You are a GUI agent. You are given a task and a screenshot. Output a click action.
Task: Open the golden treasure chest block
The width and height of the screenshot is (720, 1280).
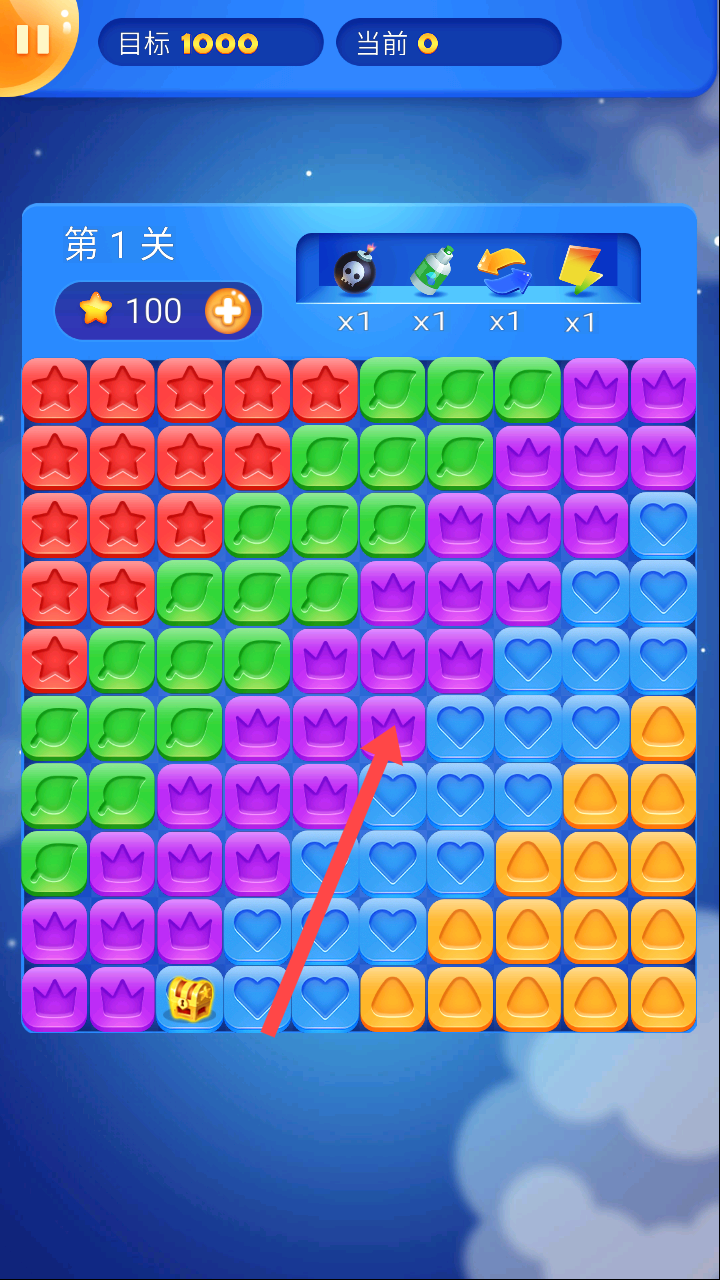point(190,998)
